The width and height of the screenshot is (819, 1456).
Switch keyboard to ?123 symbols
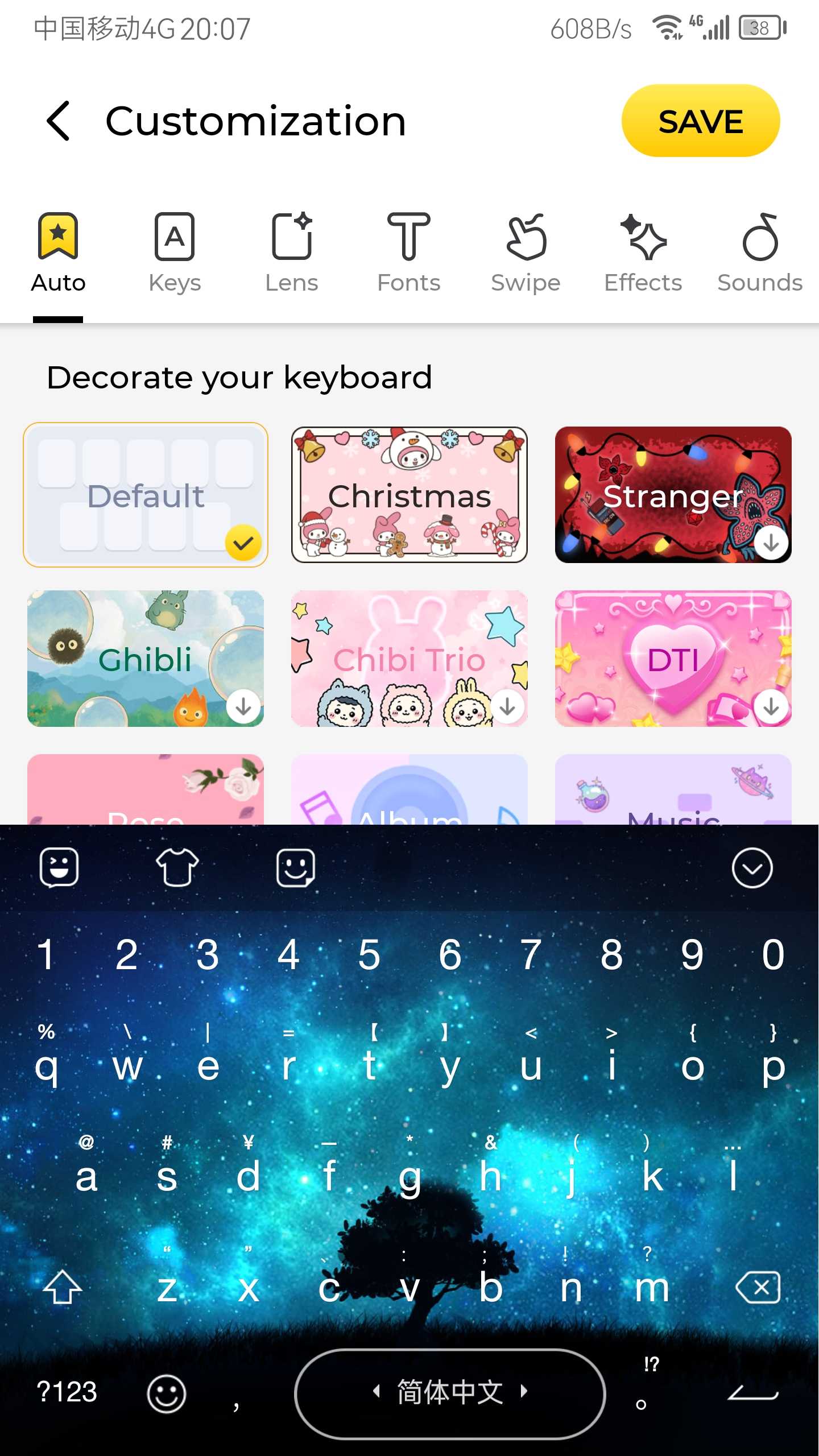(67, 1392)
